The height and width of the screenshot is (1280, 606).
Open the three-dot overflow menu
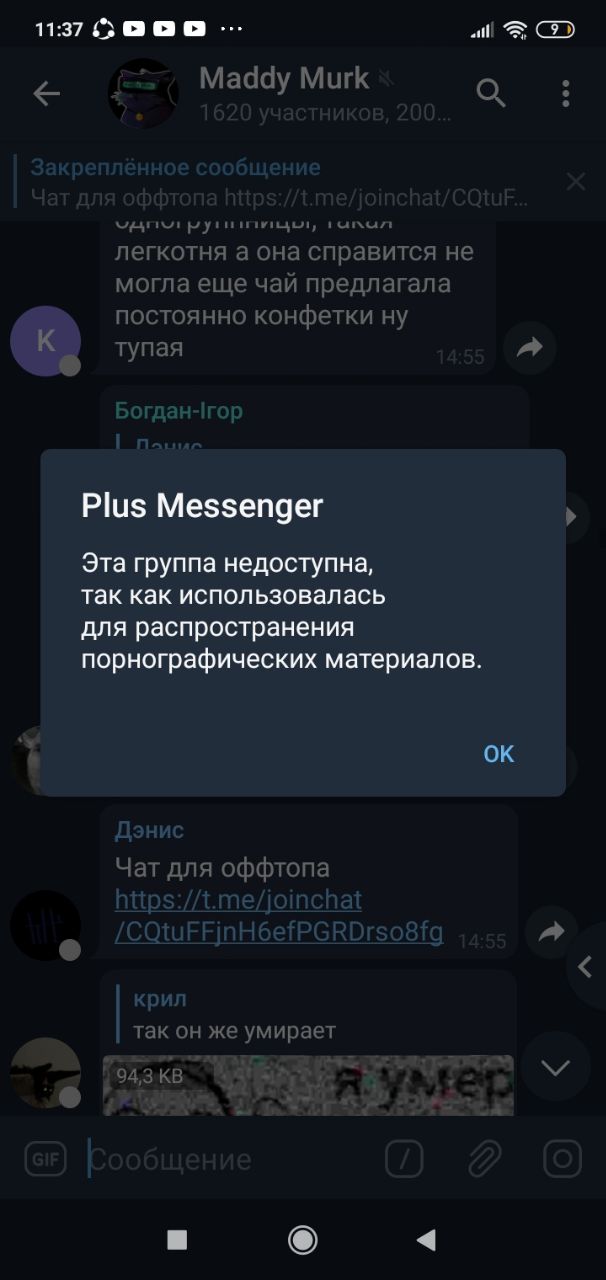click(x=565, y=94)
